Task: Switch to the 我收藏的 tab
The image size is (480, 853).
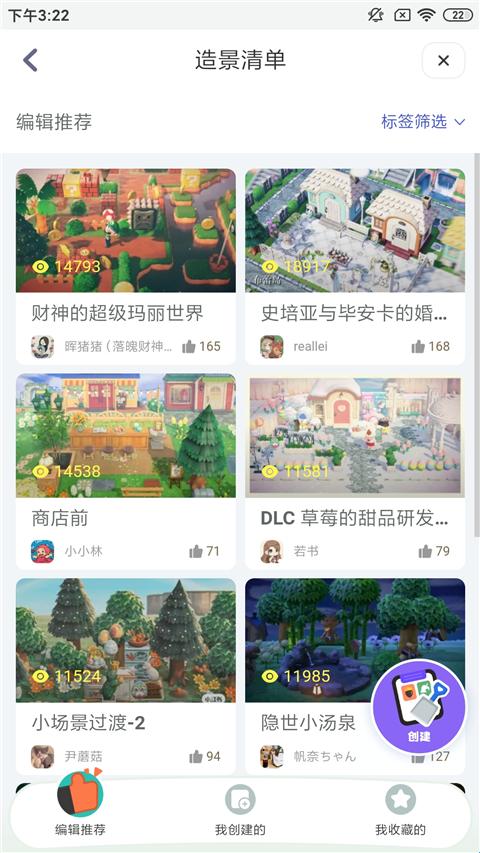Action: tap(401, 810)
